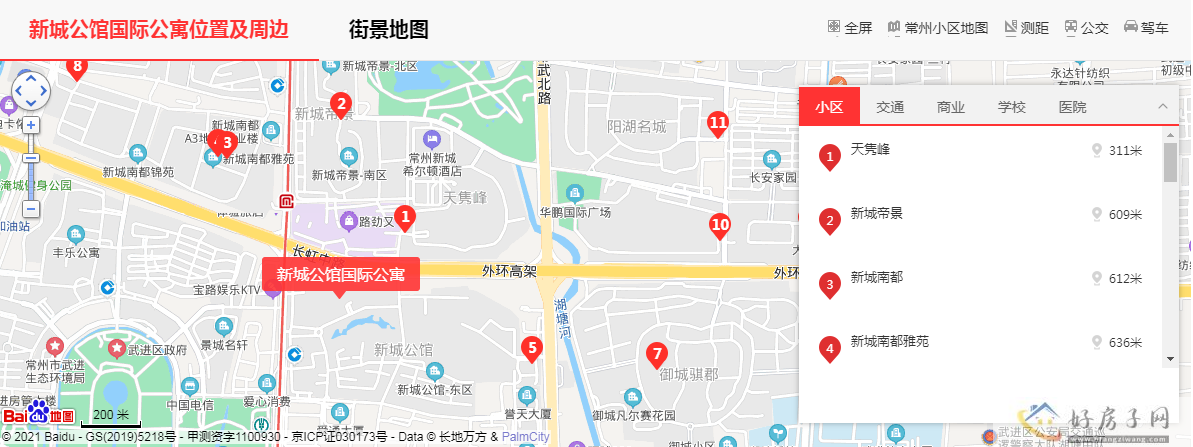The image size is (1193, 447).
Task: Collapse the nearby list panel
Action: click(x=1162, y=106)
